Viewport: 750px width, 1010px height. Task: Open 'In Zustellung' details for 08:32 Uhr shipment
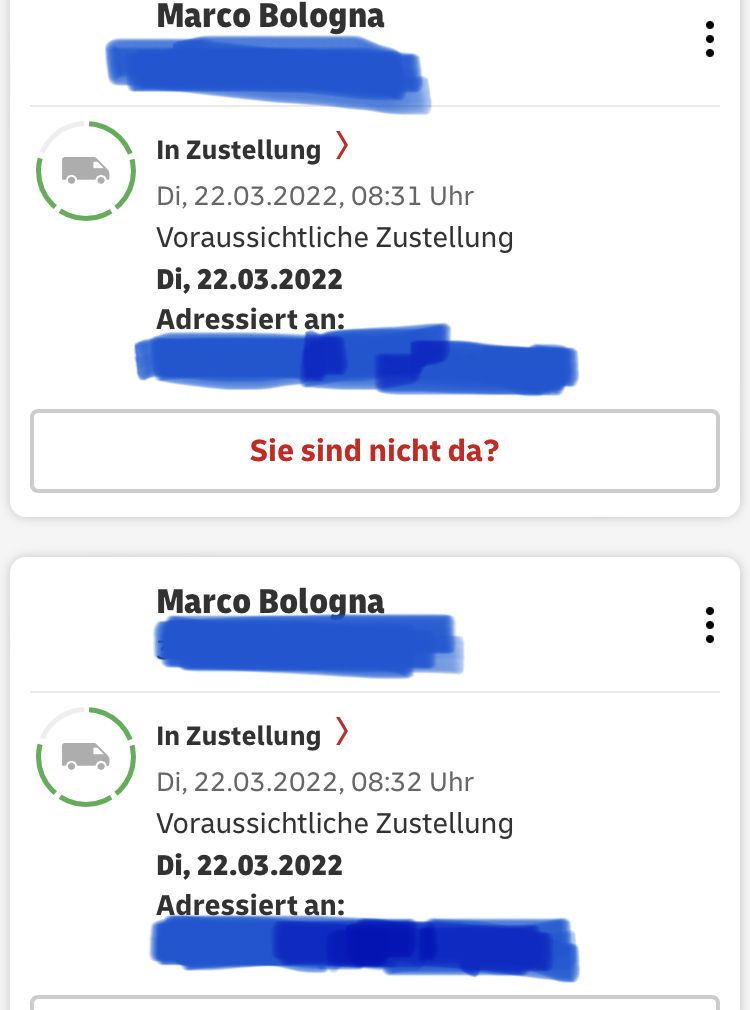(x=253, y=736)
